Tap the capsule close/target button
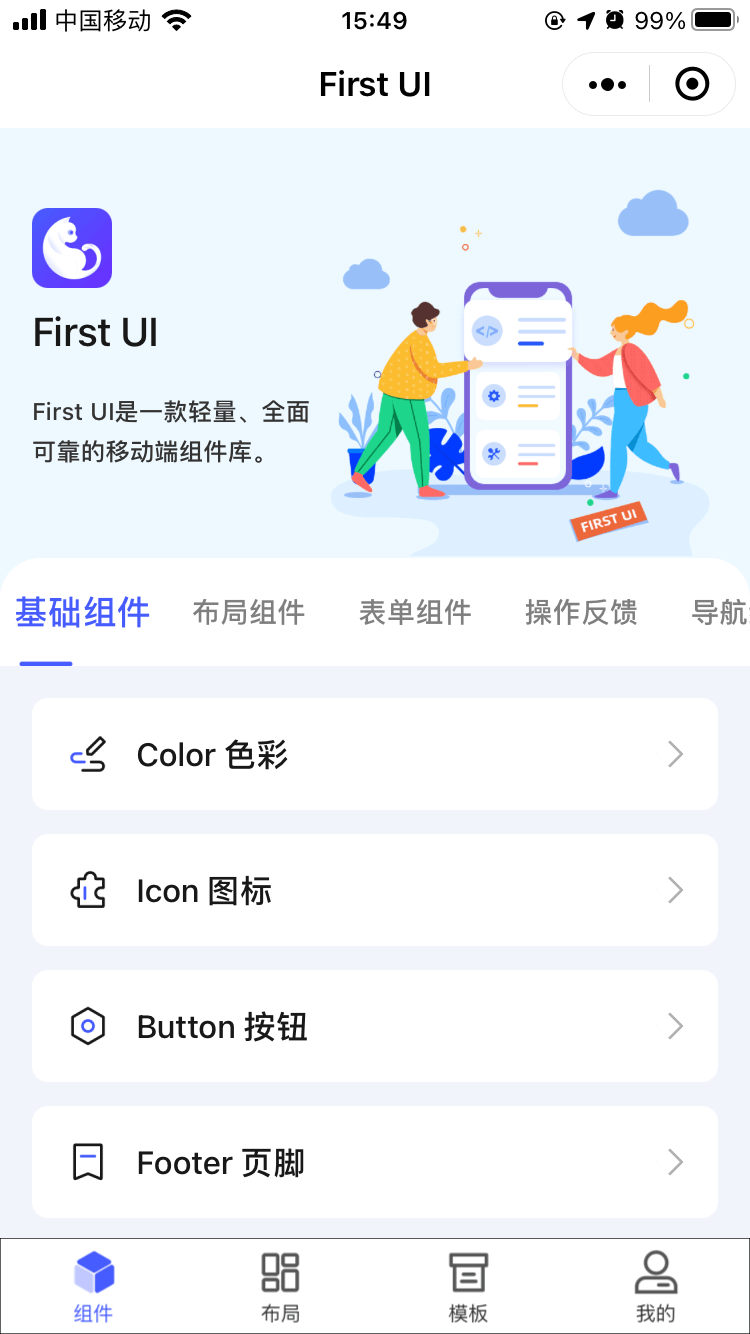Image resolution: width=750 pixels, height=1334 pixels. pos(692,84)
